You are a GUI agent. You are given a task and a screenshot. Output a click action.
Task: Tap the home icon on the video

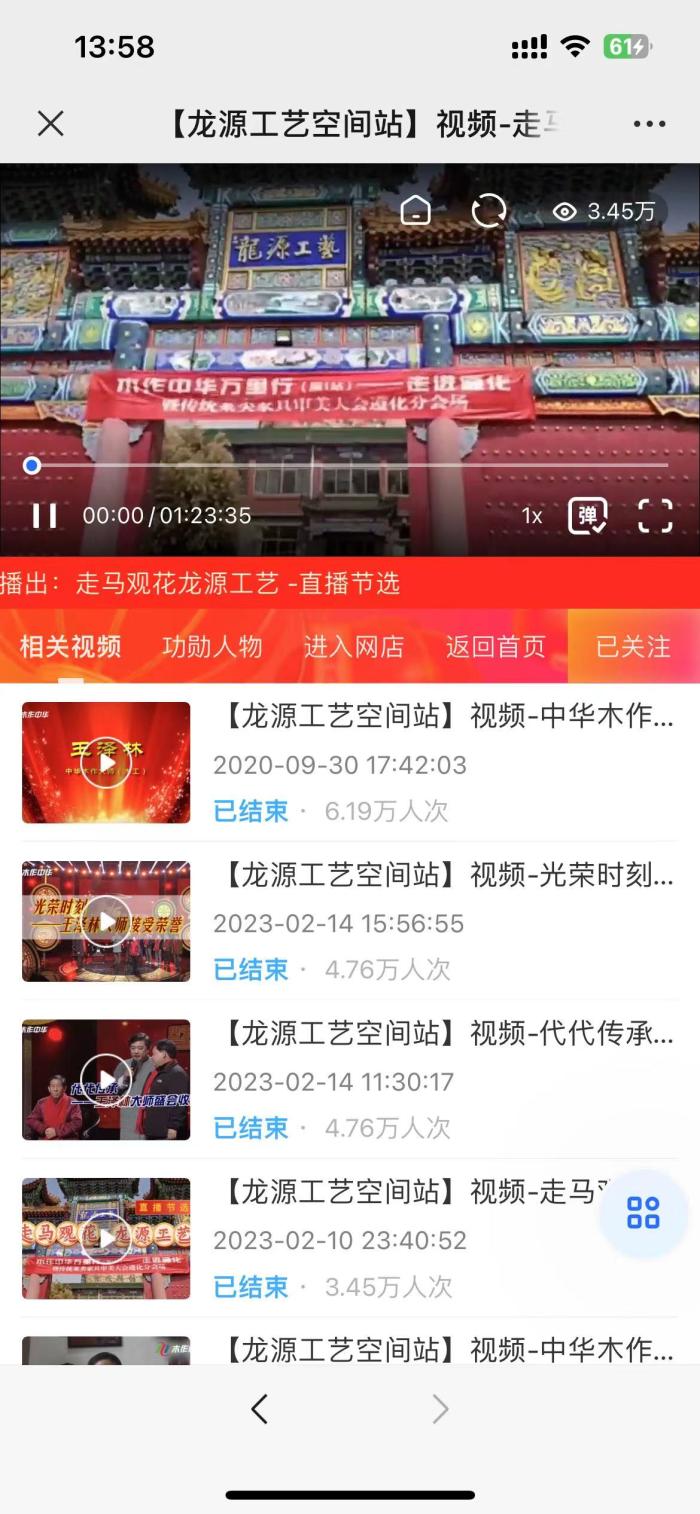coord(415,211)
